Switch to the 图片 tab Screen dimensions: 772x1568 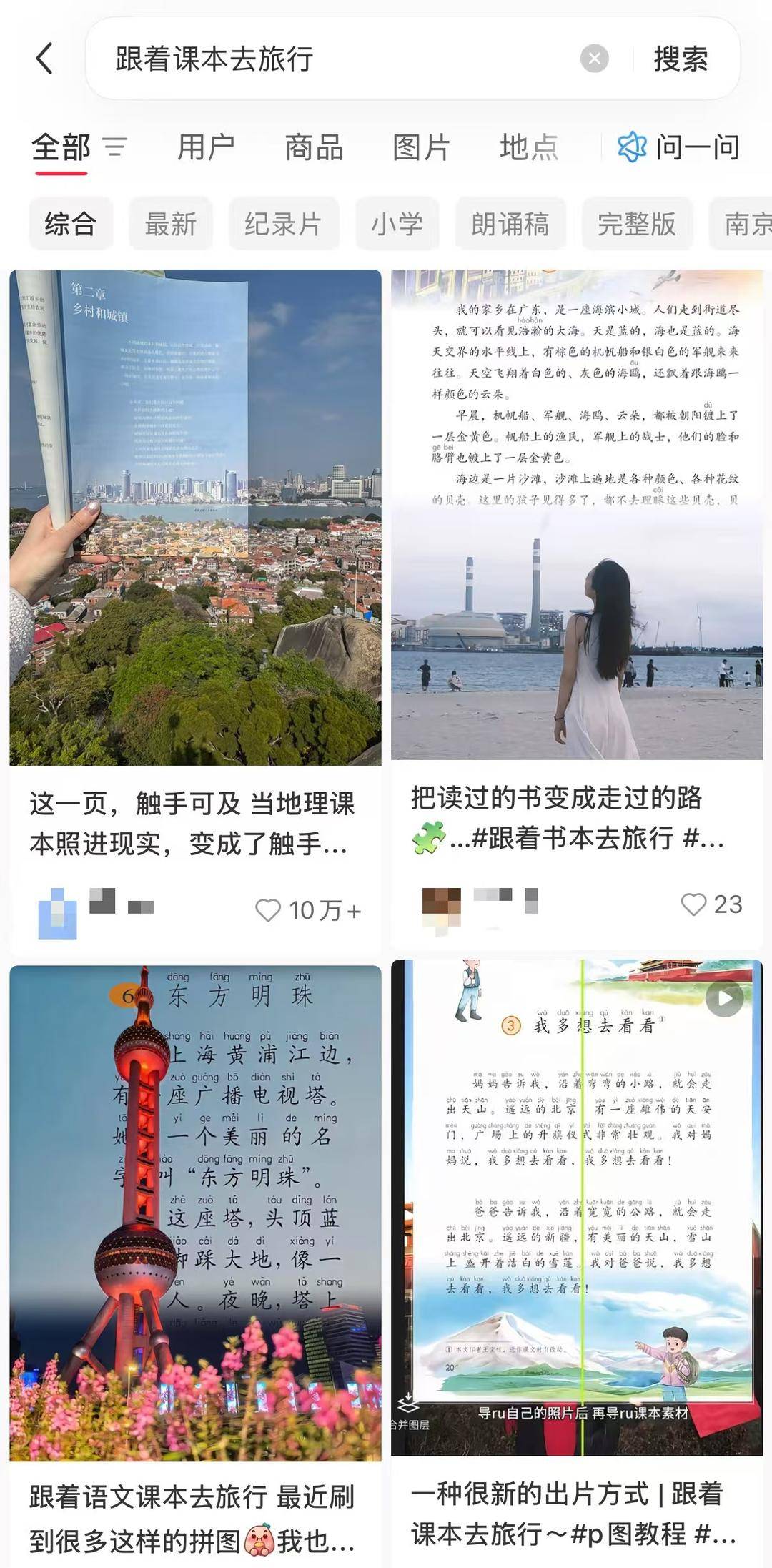(x=421, y=147)
